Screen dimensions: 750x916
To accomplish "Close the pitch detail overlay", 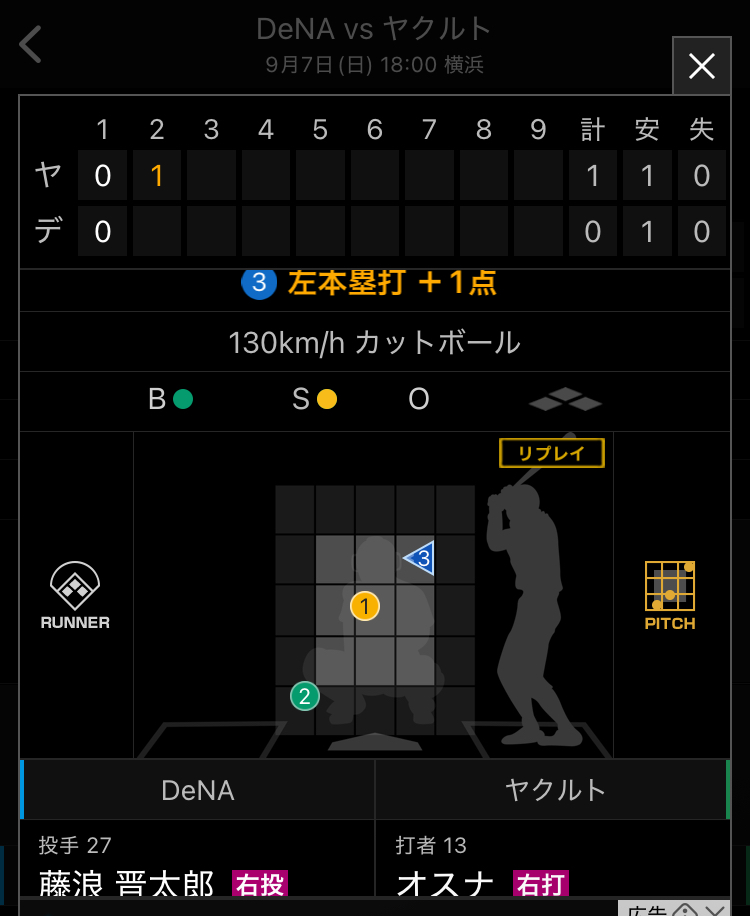I will 702,66.
